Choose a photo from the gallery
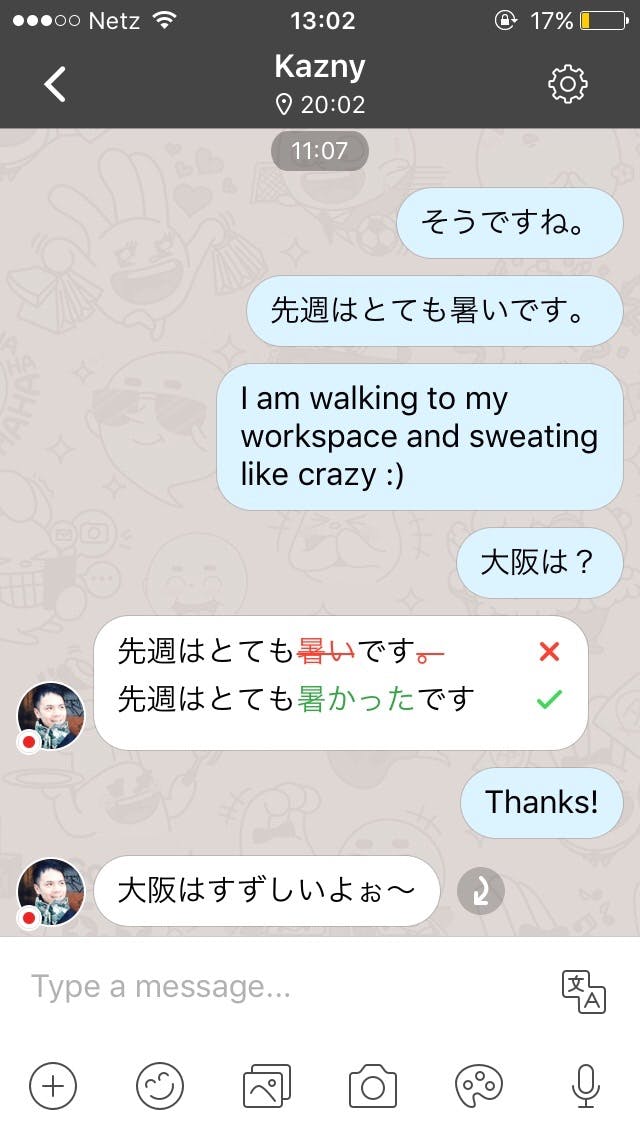 pyautogui.click(x=267, y=1084)
